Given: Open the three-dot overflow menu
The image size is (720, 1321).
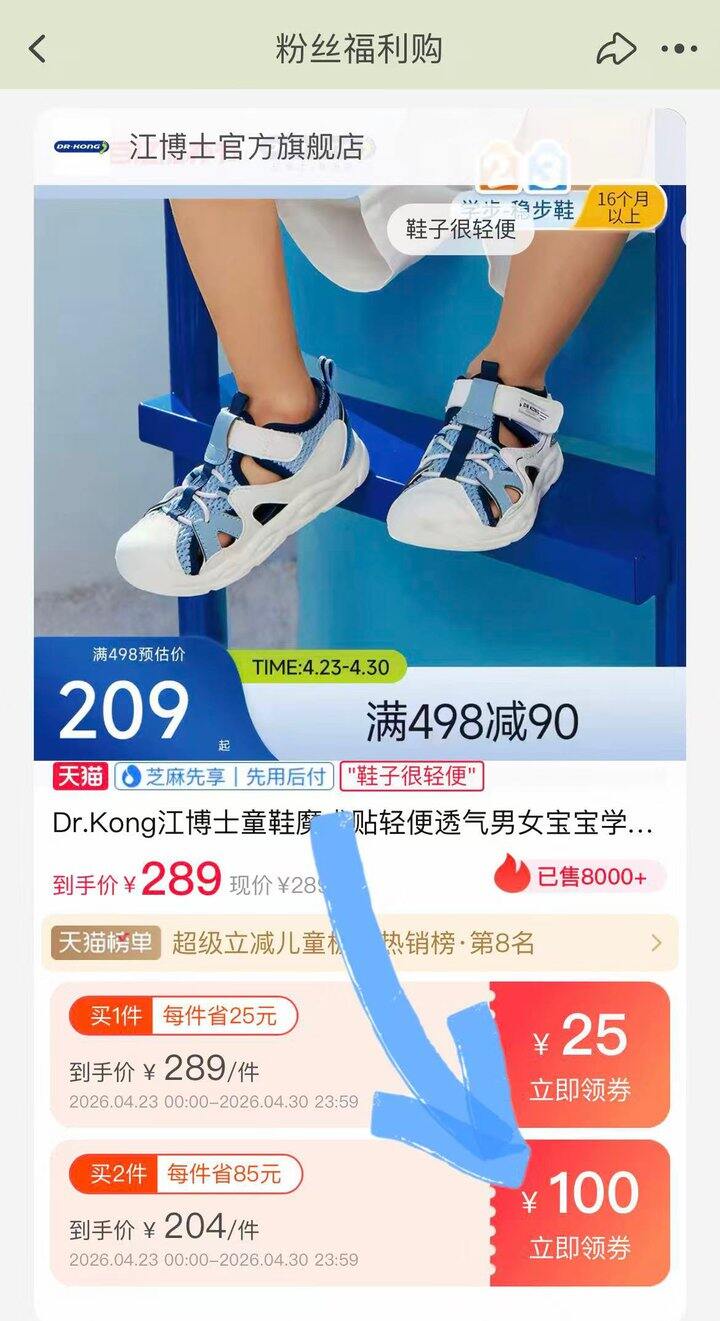Looking at the screenshot, I should tap(679, 48).
